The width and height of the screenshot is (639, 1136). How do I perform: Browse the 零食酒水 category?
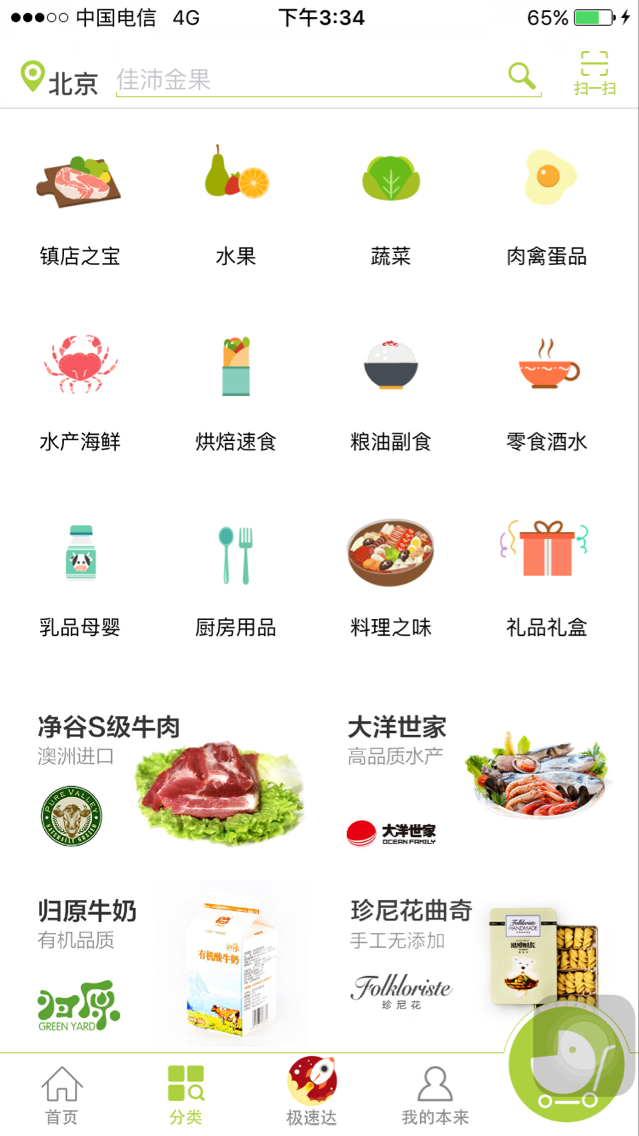coord(547,392)
